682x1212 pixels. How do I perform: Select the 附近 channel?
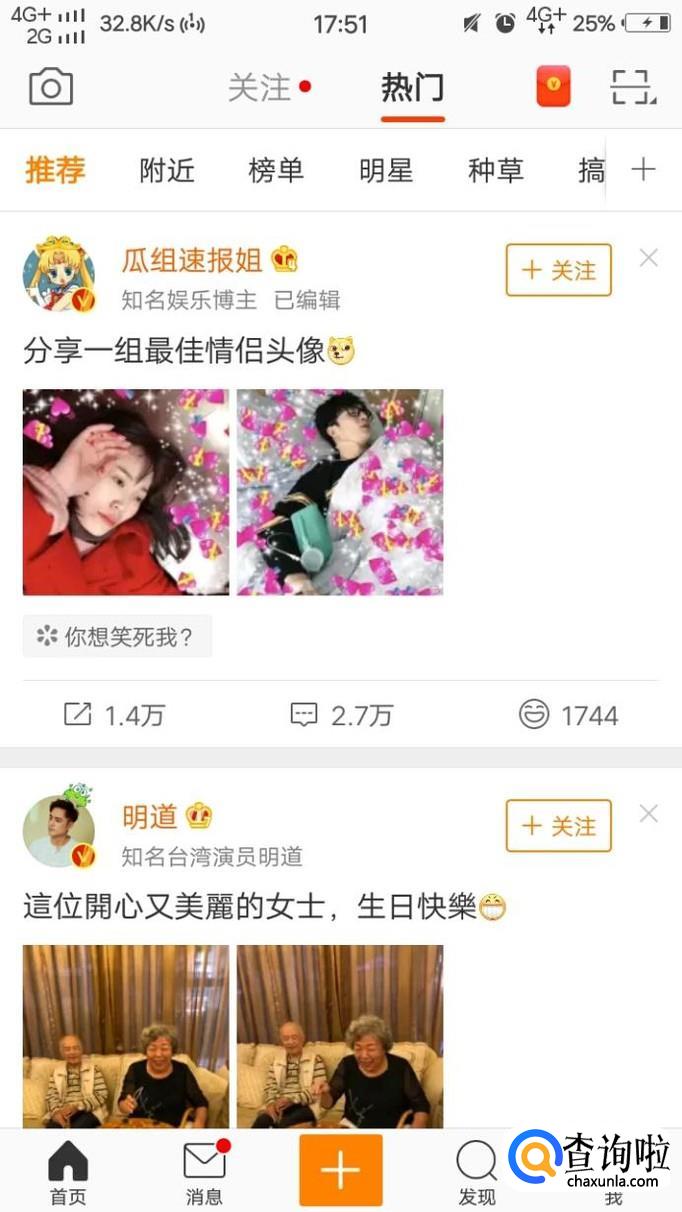[167, 170]
